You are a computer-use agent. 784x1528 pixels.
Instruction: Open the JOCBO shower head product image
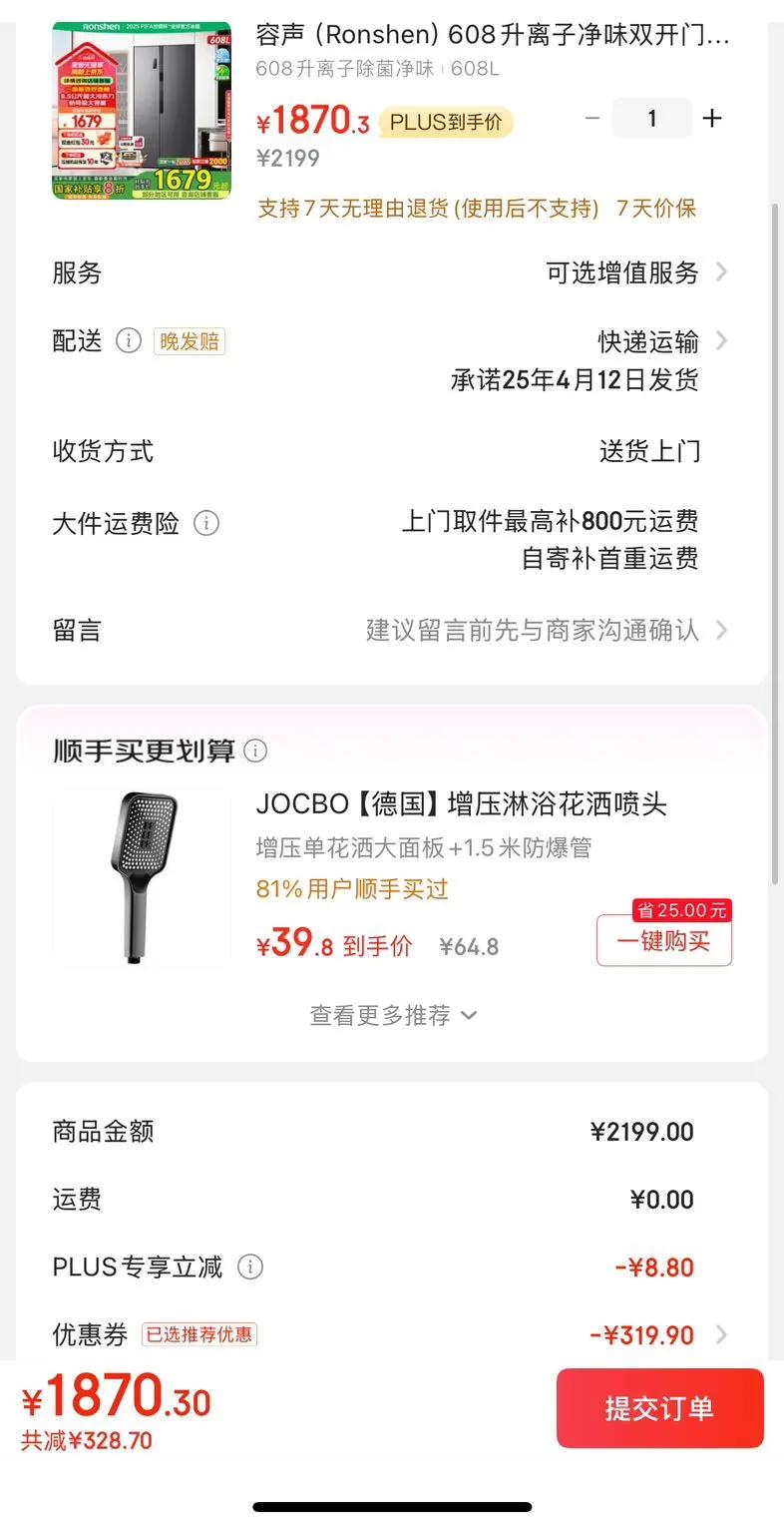point(142,876)
